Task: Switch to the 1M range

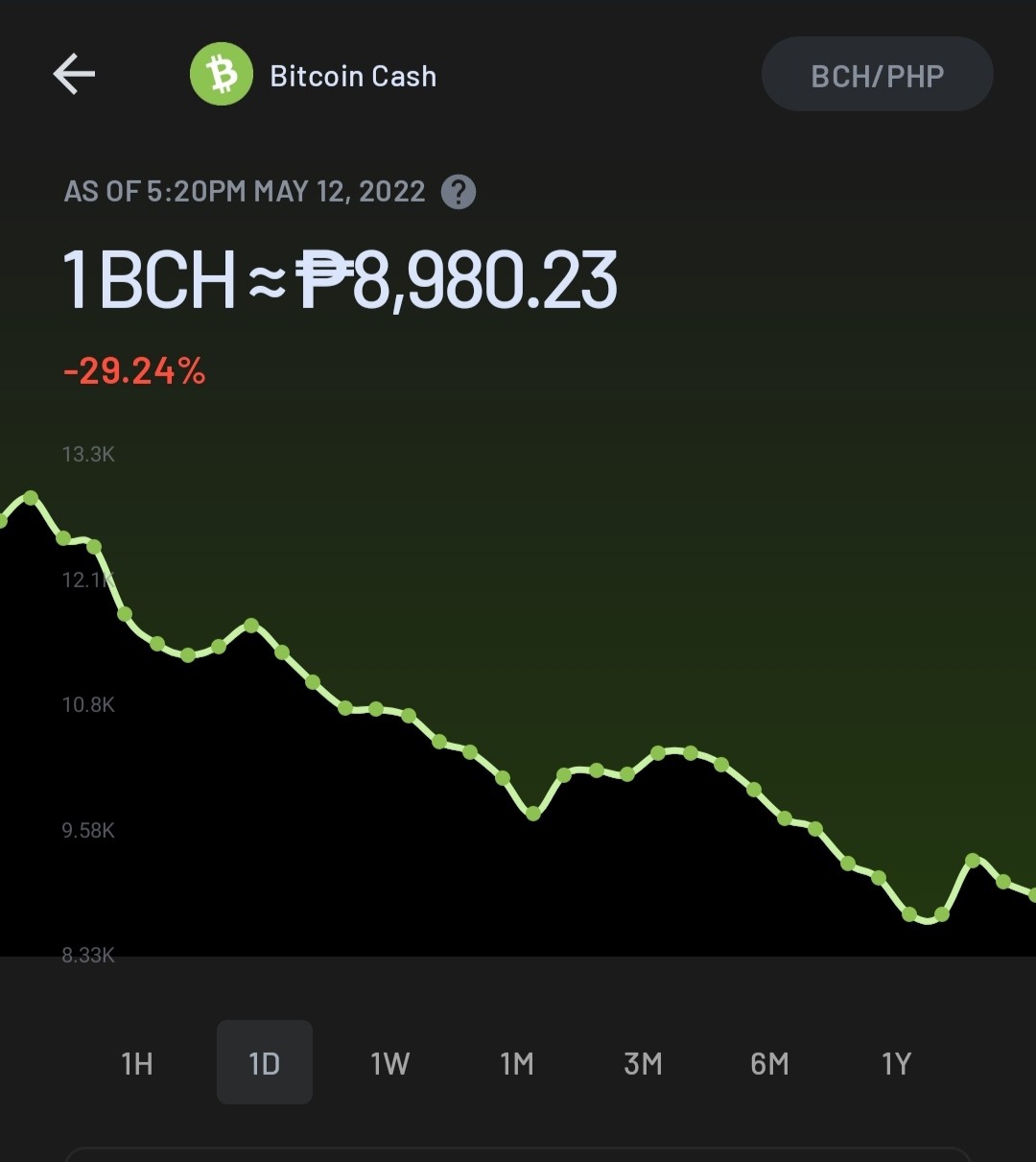Action: coord(517,1063)
